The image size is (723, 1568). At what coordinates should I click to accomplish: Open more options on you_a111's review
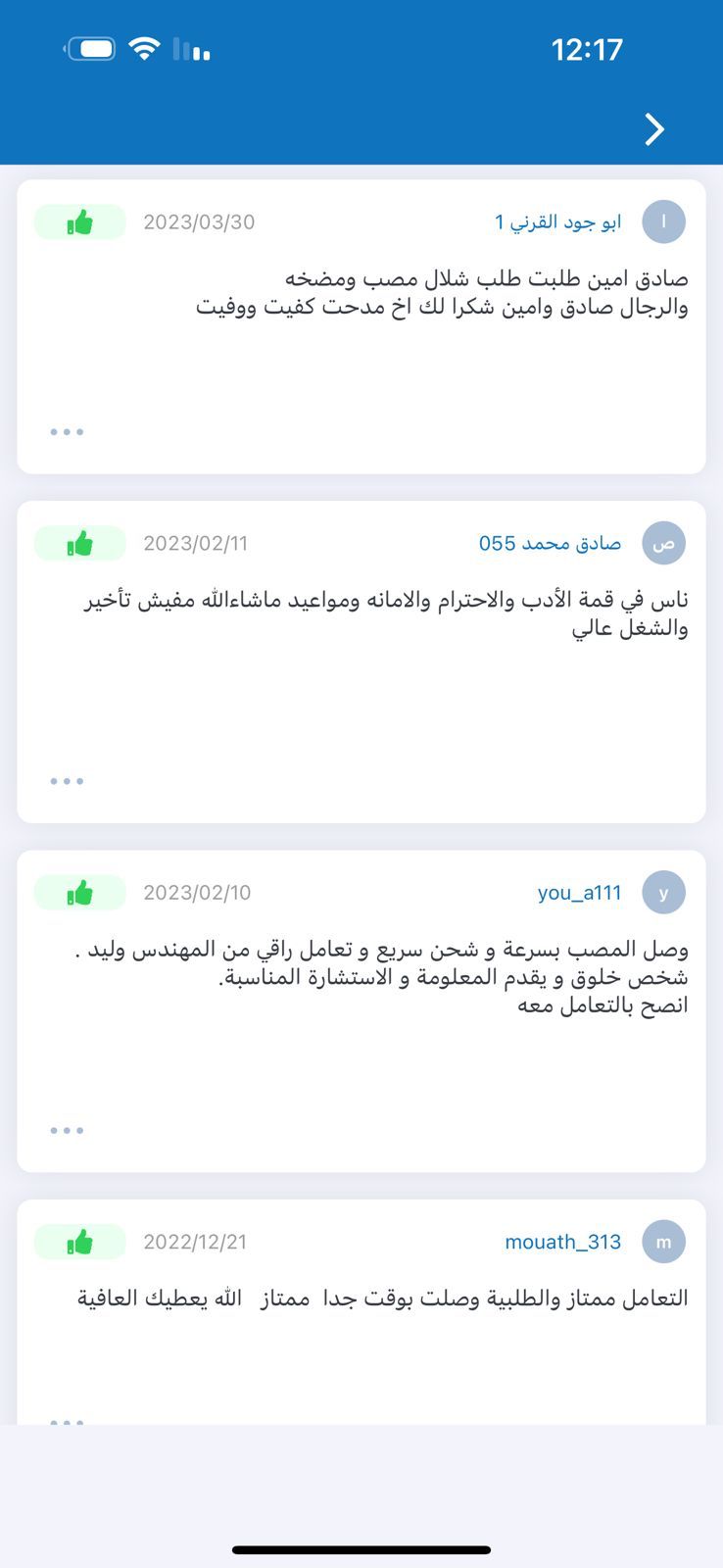click(x=67, y=1130)
